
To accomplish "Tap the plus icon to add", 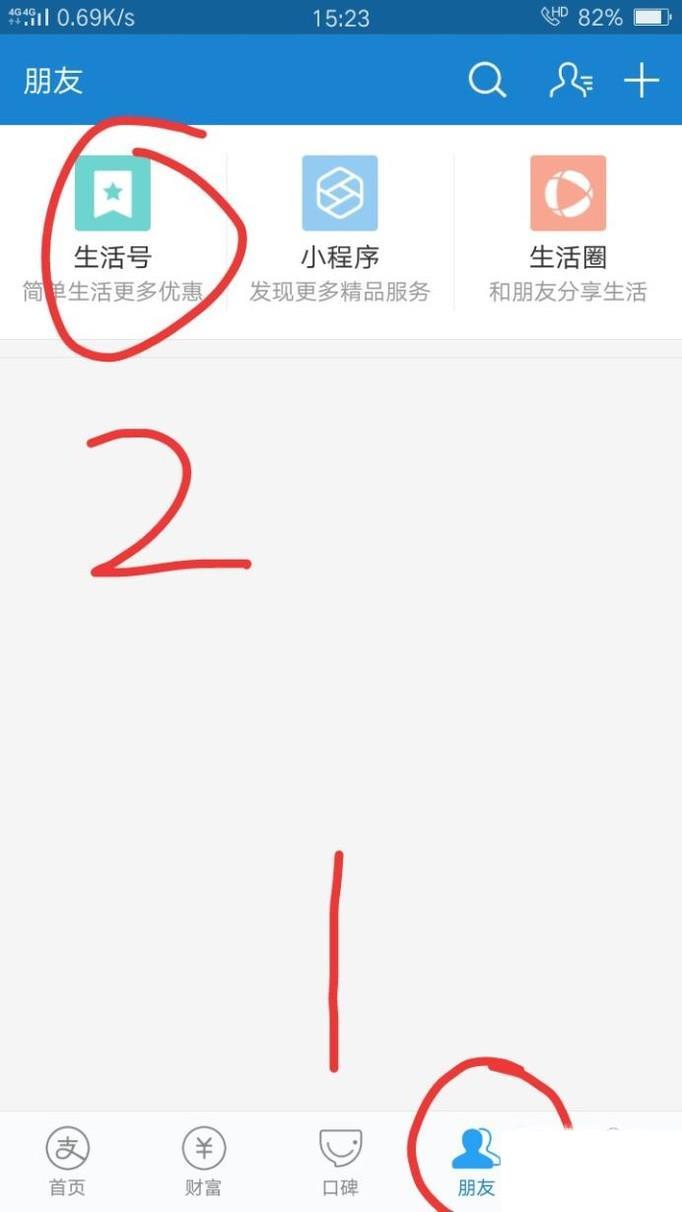I will [641, 80].
